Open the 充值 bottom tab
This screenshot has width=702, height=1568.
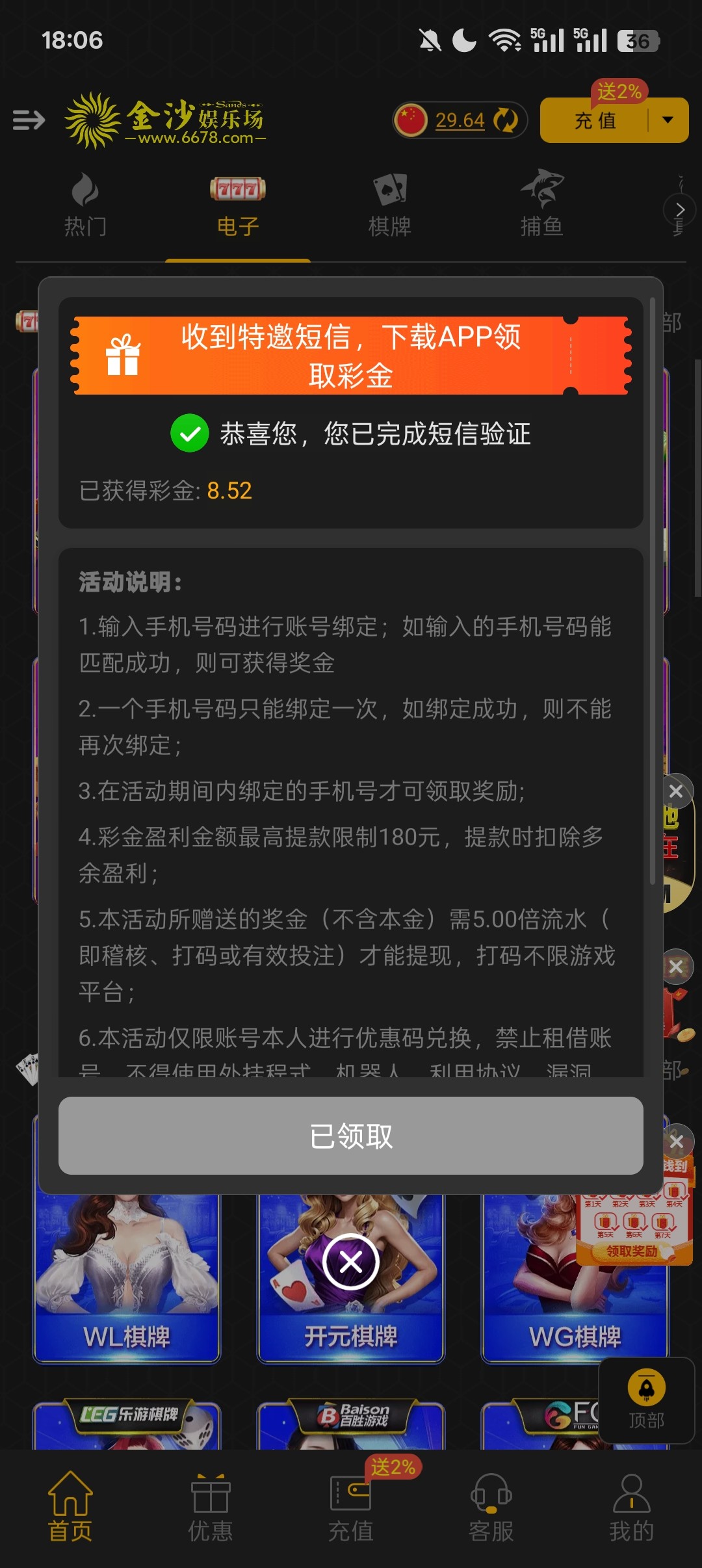click(x=351, y=1506)
